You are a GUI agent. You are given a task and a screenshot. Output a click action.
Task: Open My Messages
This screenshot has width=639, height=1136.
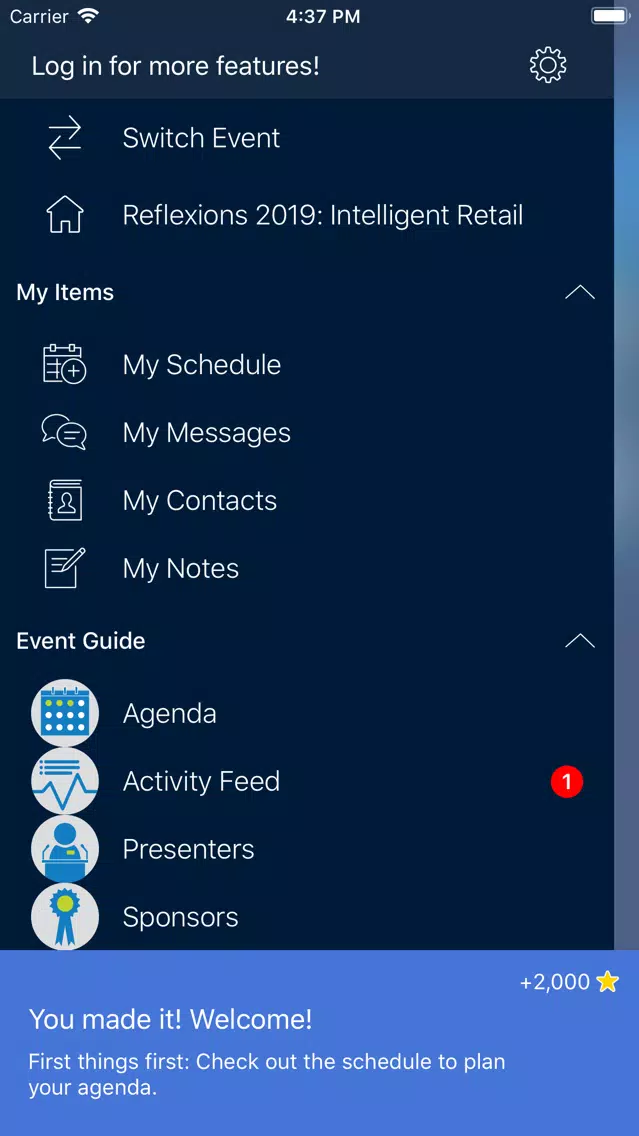pyautogui.click(x=307, y=433)
